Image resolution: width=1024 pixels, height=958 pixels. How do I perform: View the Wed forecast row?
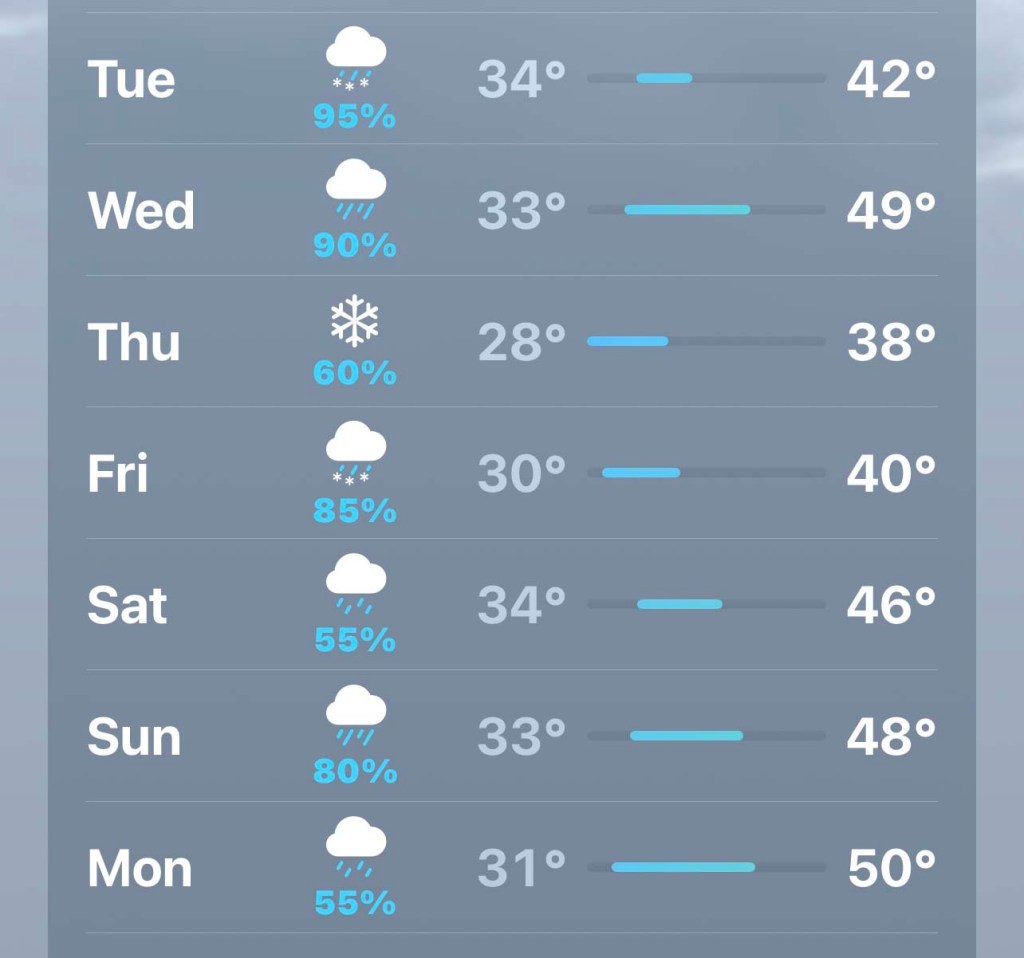(510, 210)
